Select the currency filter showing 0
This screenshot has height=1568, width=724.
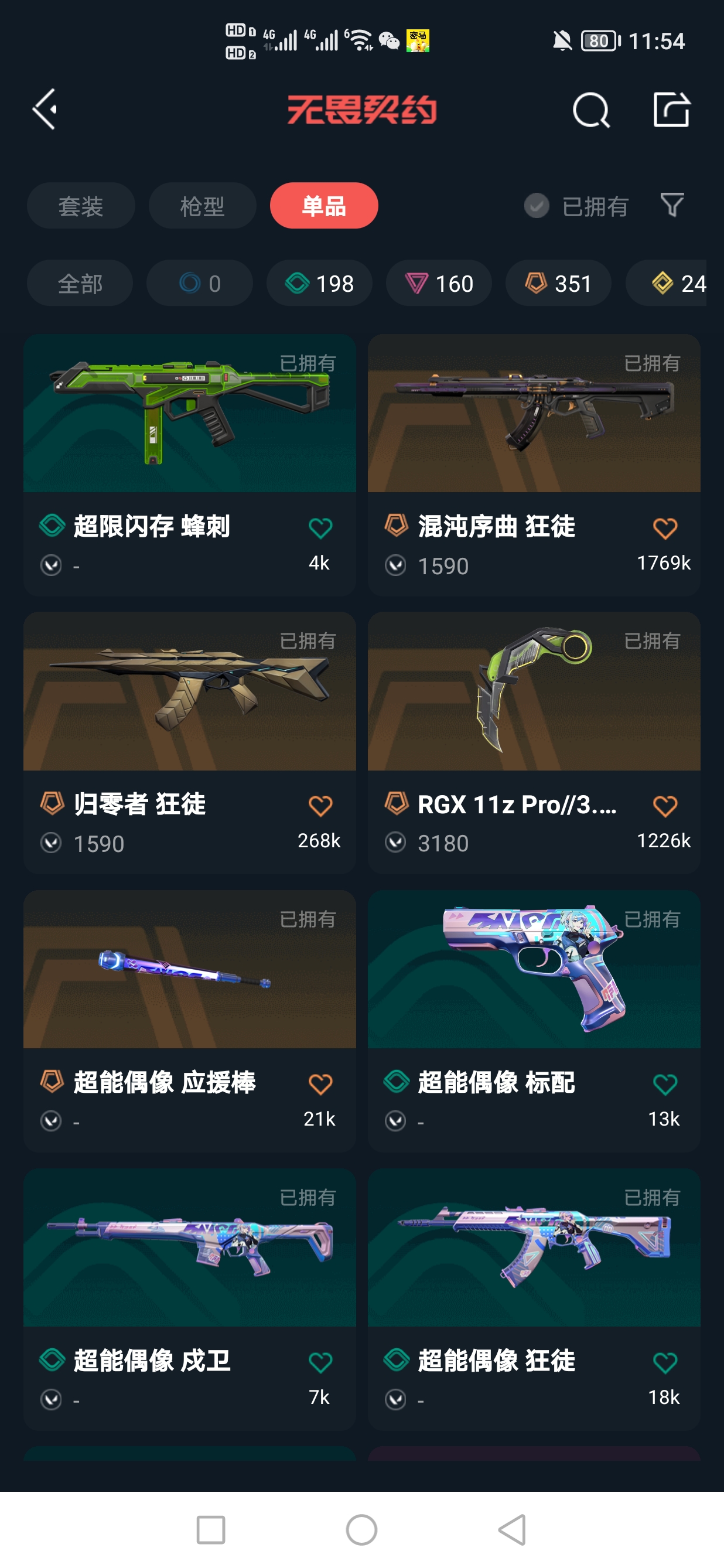coord(199,283)
